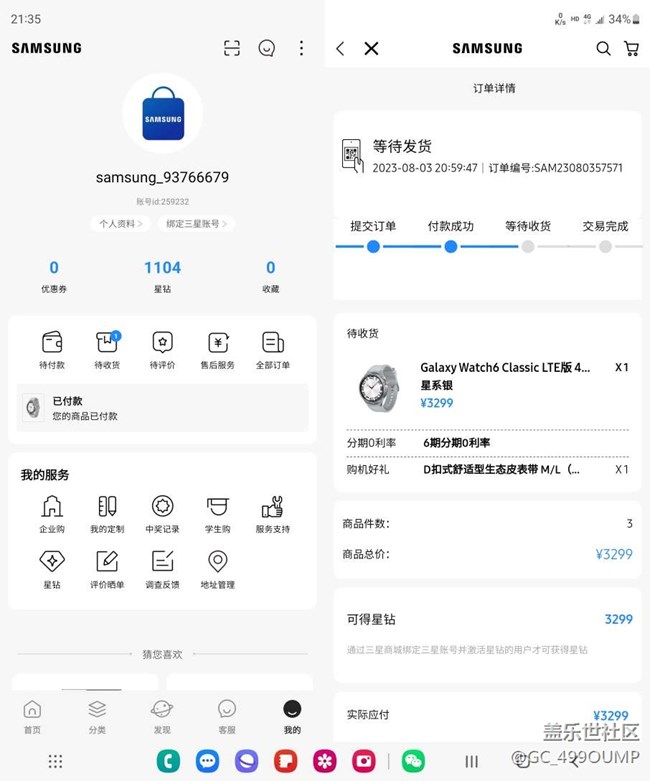Screen dimensions: 650x781
Task: Open the shopping cart
Action: click(x=631, y=48)
